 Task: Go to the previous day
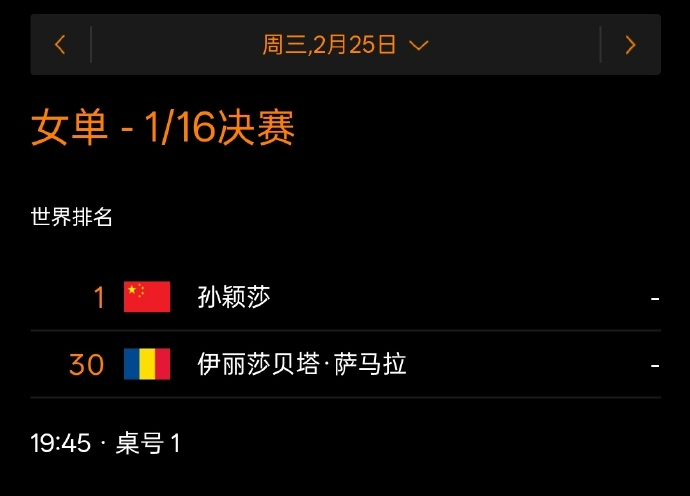[60, 45]
